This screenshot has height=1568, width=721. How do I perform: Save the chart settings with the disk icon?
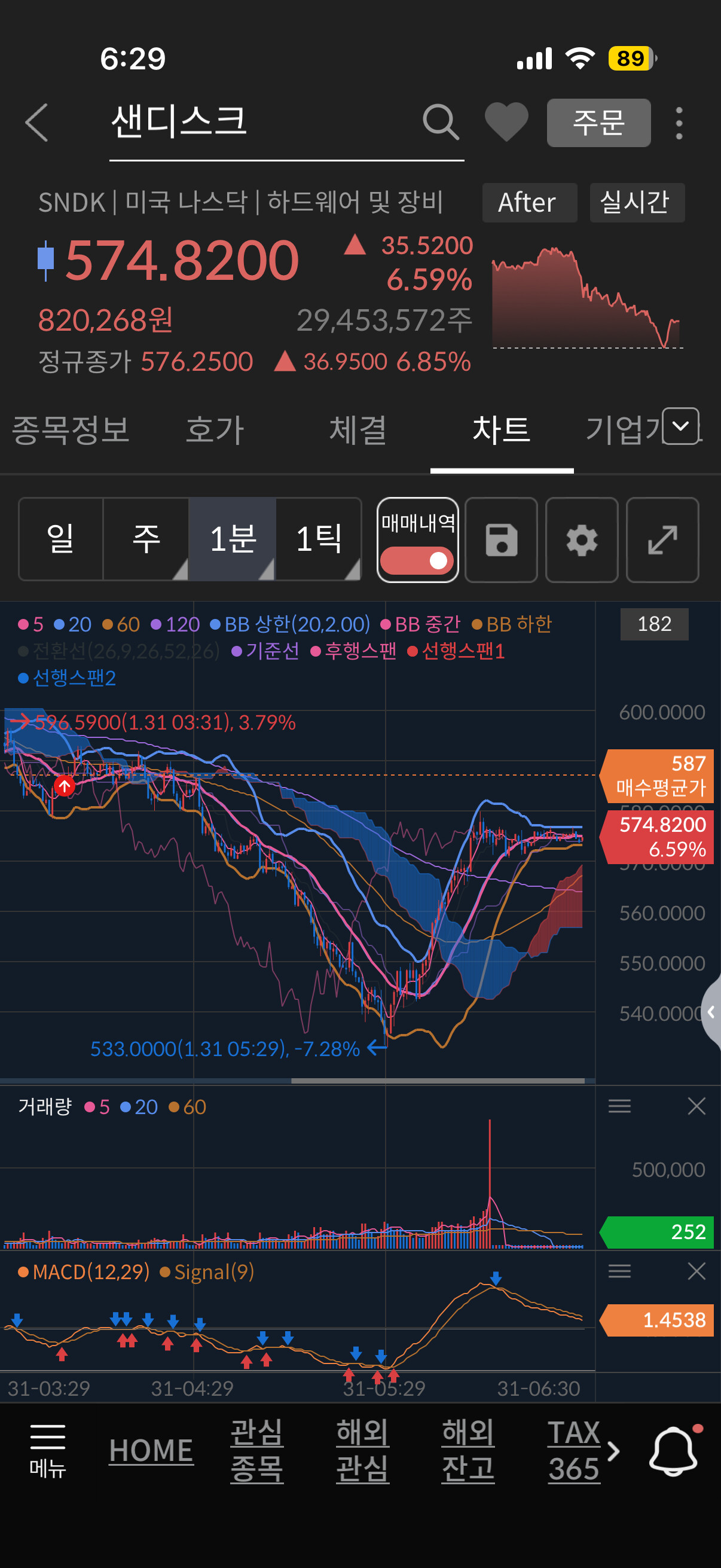click(x=502, y=540)
